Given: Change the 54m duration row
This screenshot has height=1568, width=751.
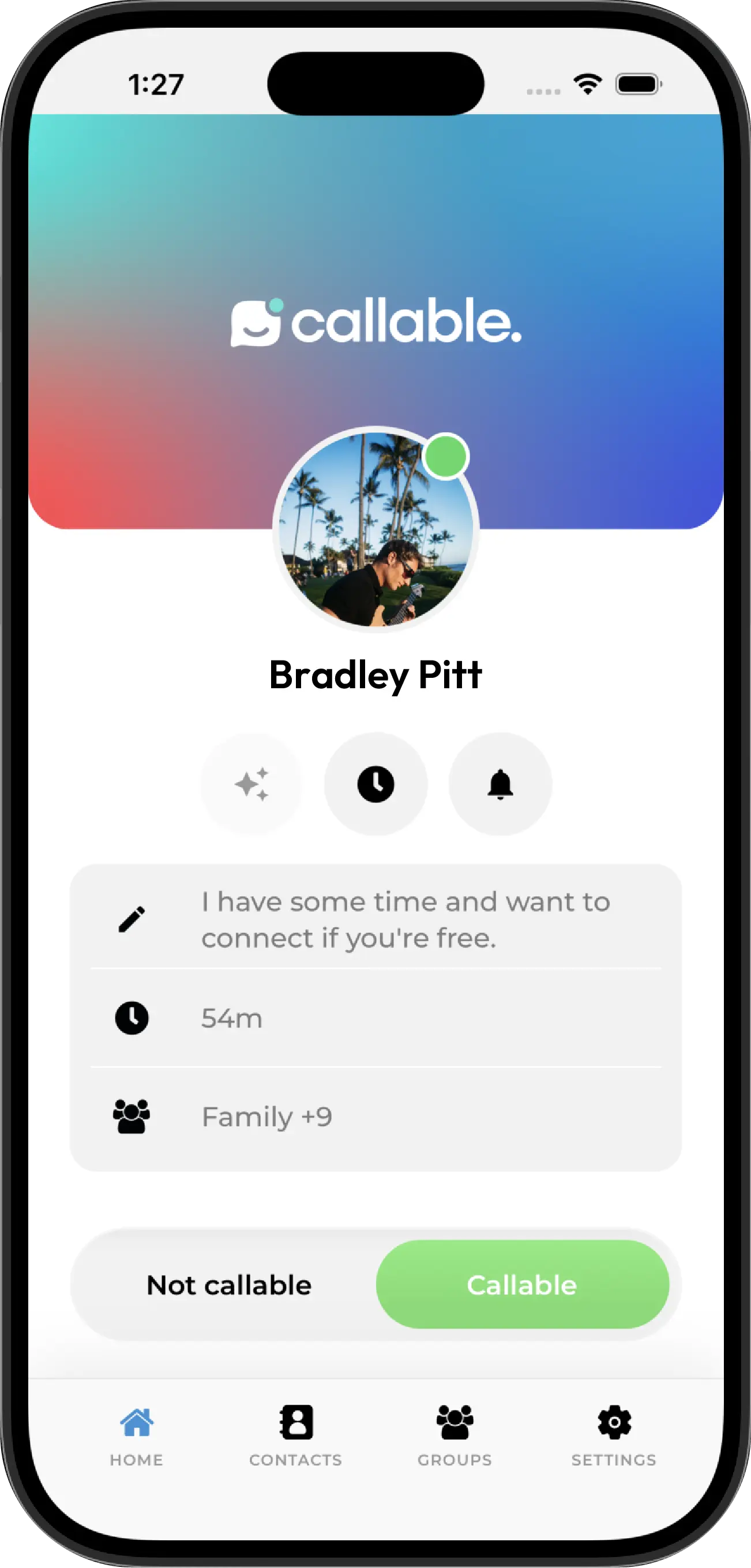Looking at the screenshot, I should coord(375,1018).
